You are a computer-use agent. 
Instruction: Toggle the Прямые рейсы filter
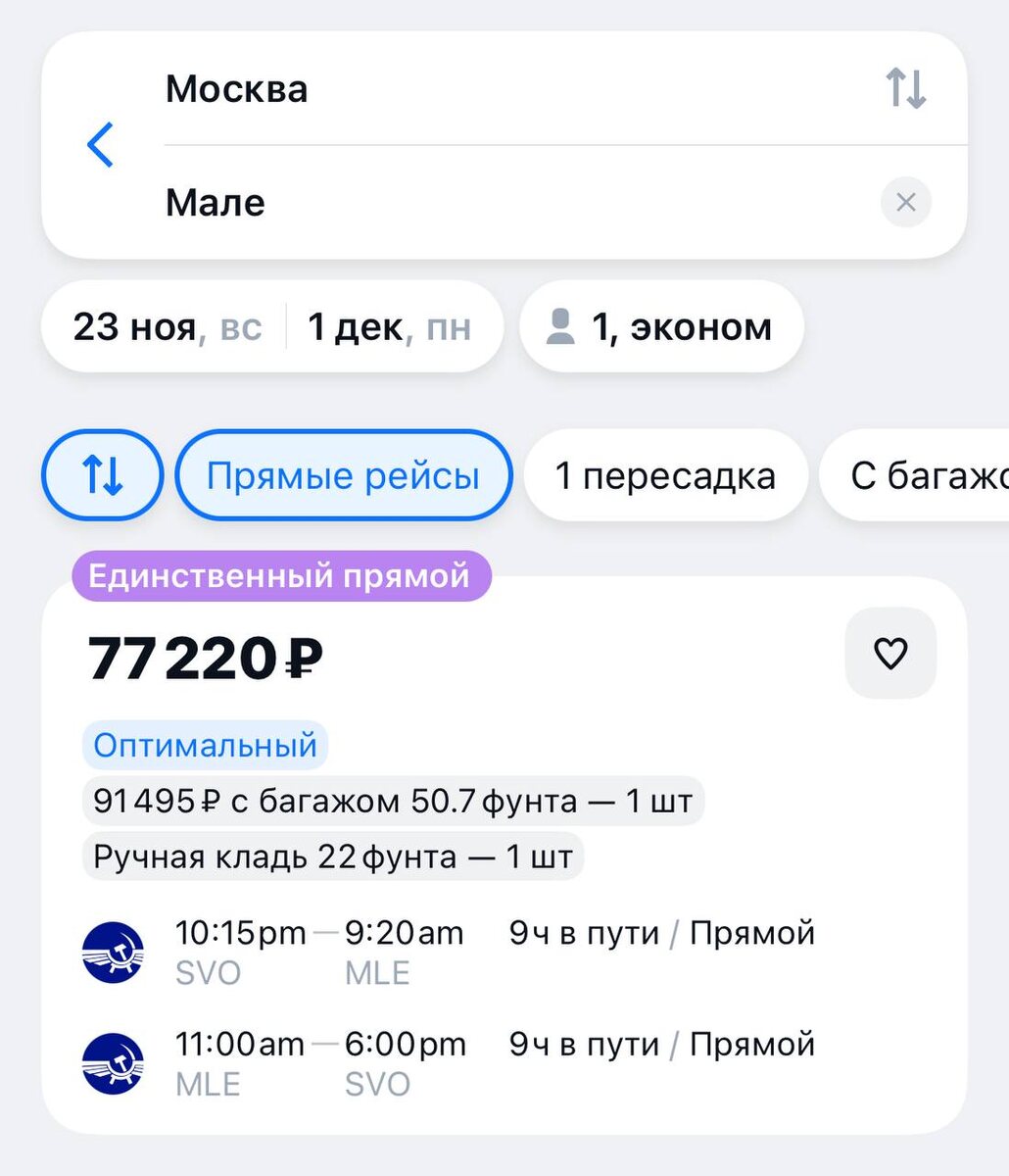coord(343,475)
